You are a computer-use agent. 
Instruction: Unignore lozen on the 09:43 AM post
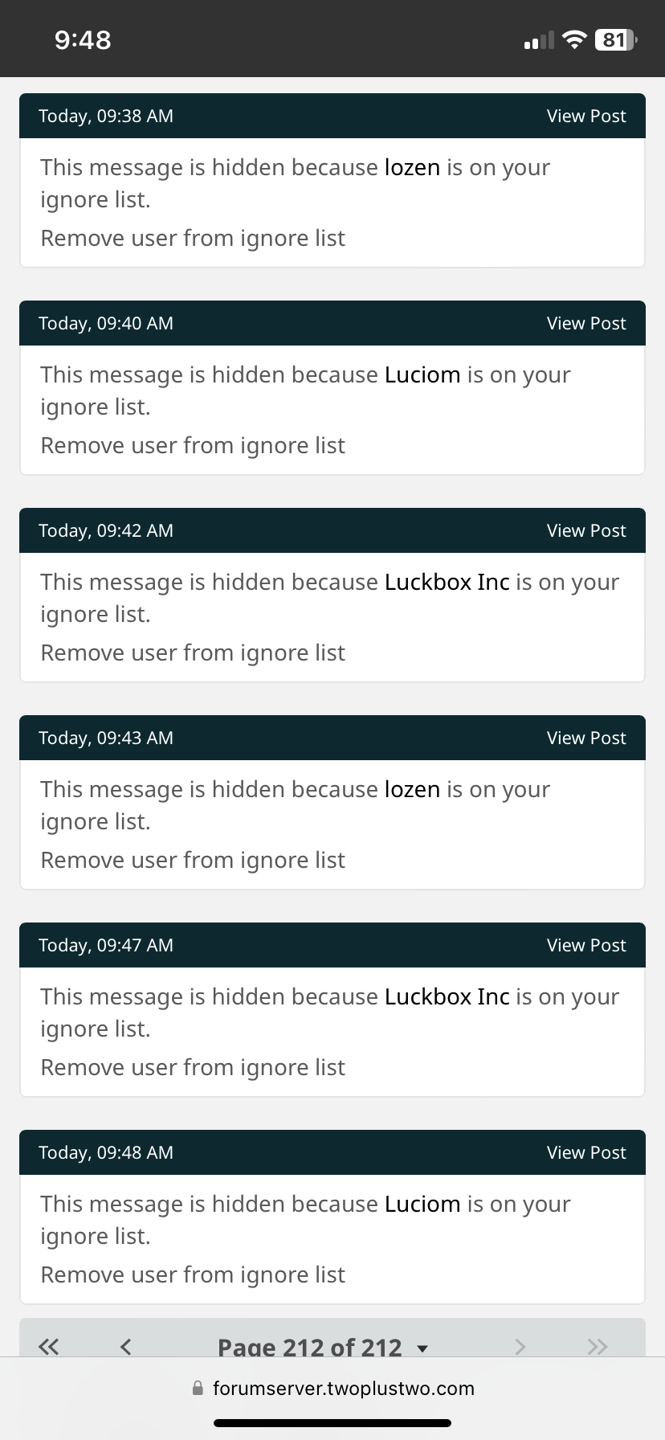tap(193, 860)
